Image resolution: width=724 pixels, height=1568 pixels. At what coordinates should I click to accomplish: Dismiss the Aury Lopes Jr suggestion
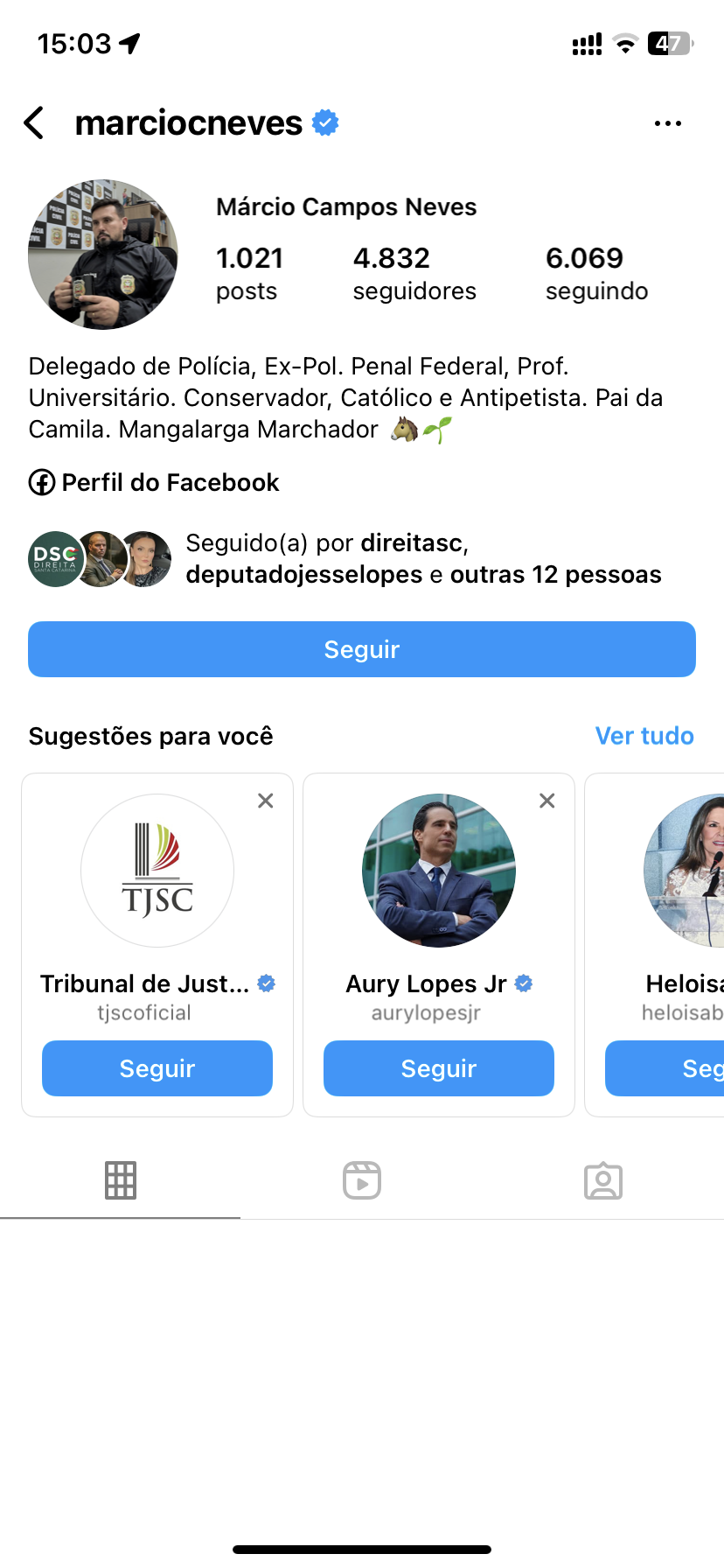click(x=547, y=801)
